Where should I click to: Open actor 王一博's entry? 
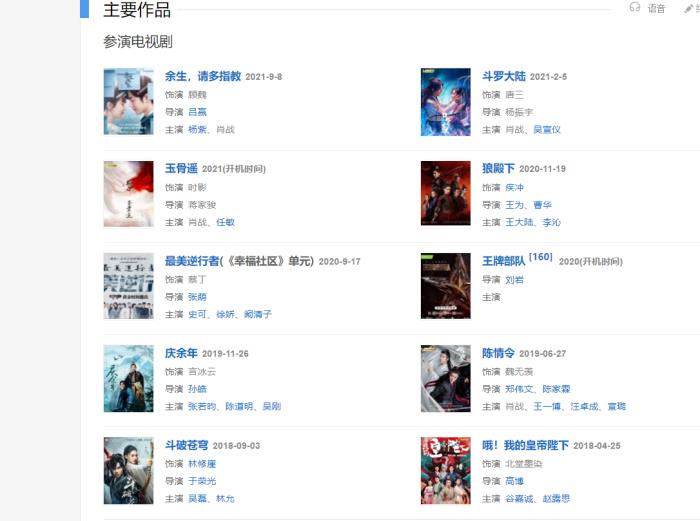[547, 407]
